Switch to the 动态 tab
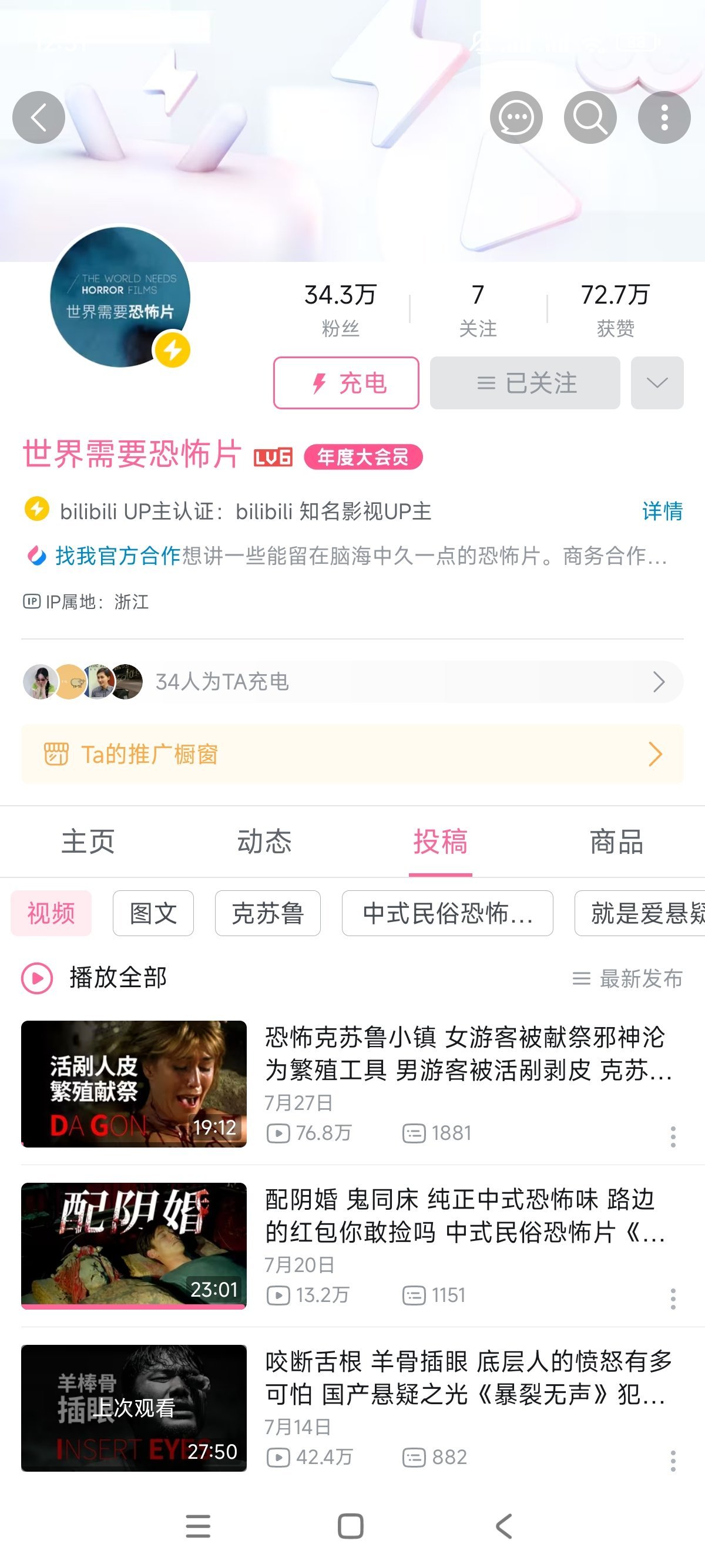Image resolution: width=705 pixels, height=1568 pixels. 264,842
